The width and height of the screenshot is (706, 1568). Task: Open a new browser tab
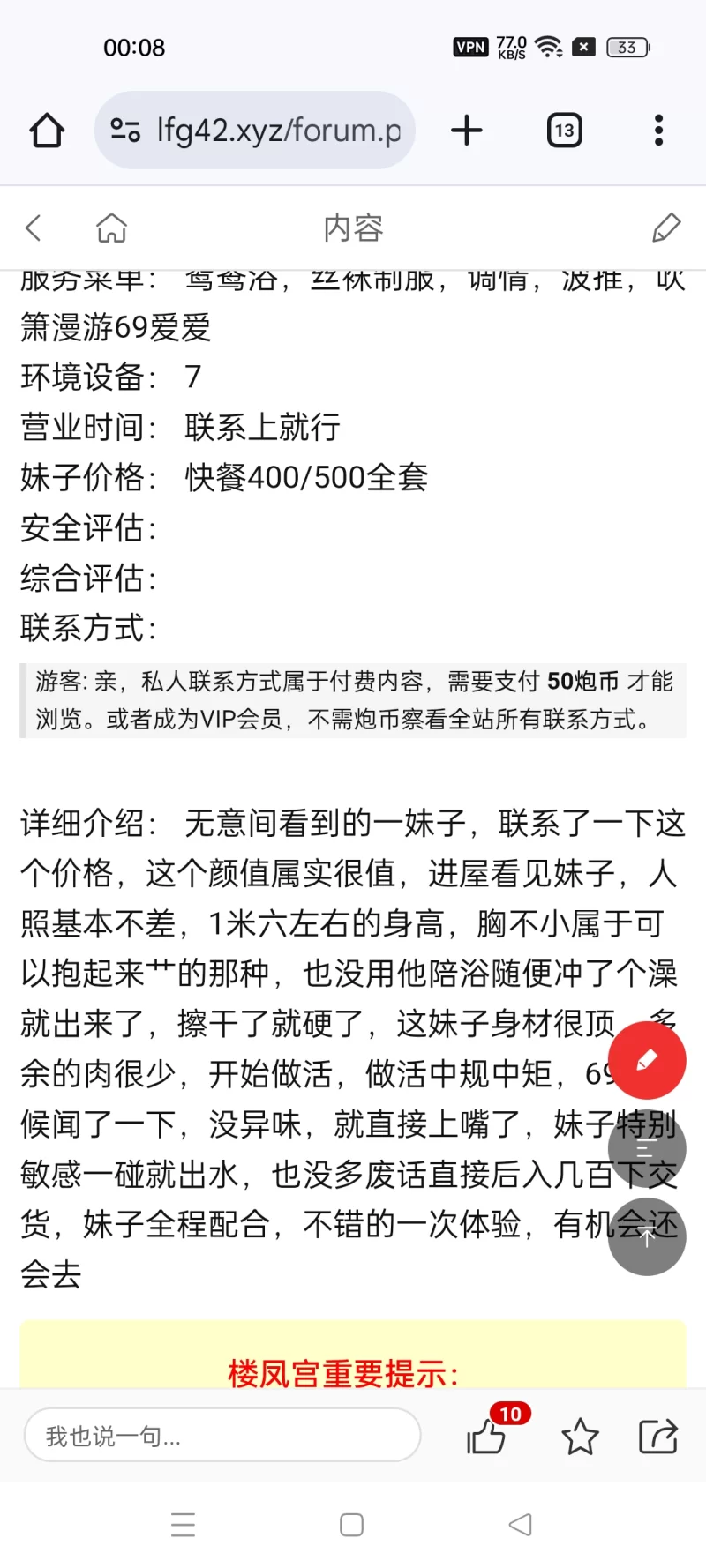[467, 131]
